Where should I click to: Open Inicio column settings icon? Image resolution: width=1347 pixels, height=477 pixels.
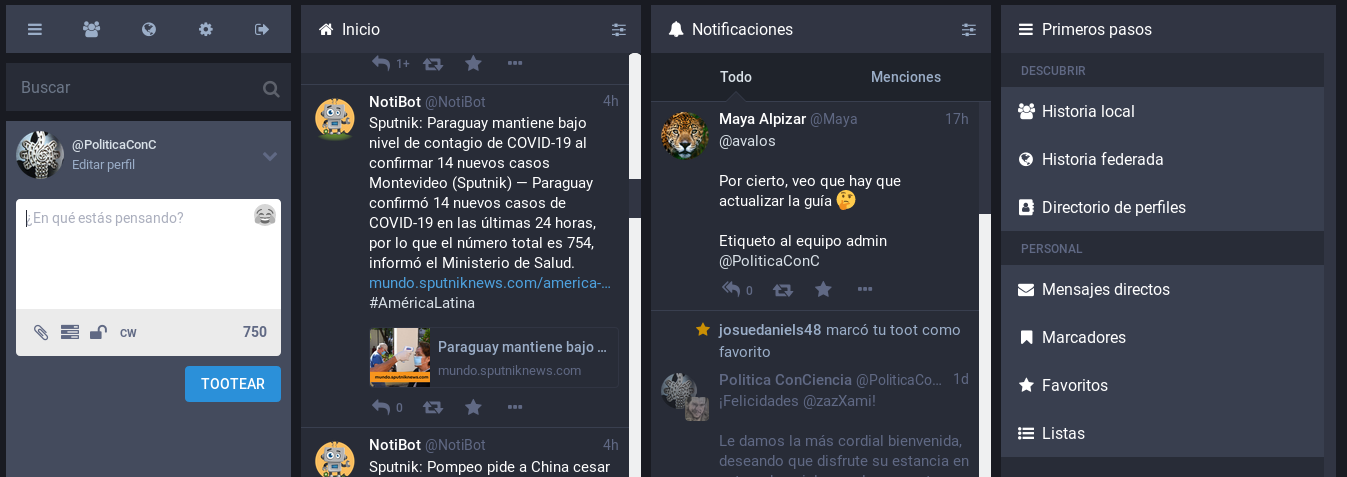click(x=619, y=30)
